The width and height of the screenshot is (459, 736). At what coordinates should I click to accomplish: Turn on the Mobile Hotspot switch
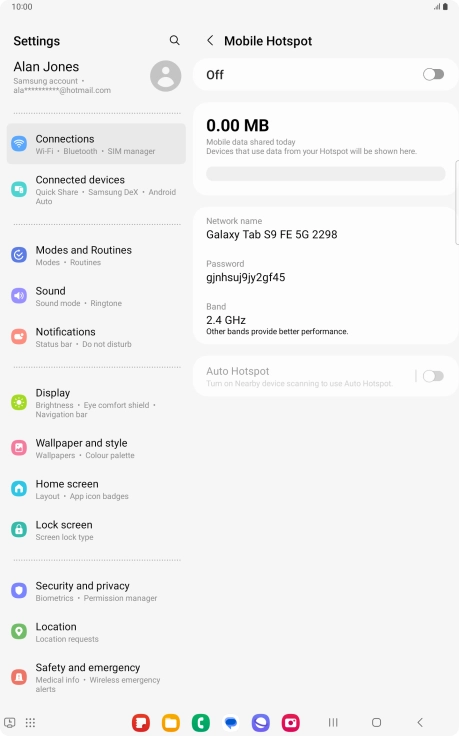click(x=433, y=74)
